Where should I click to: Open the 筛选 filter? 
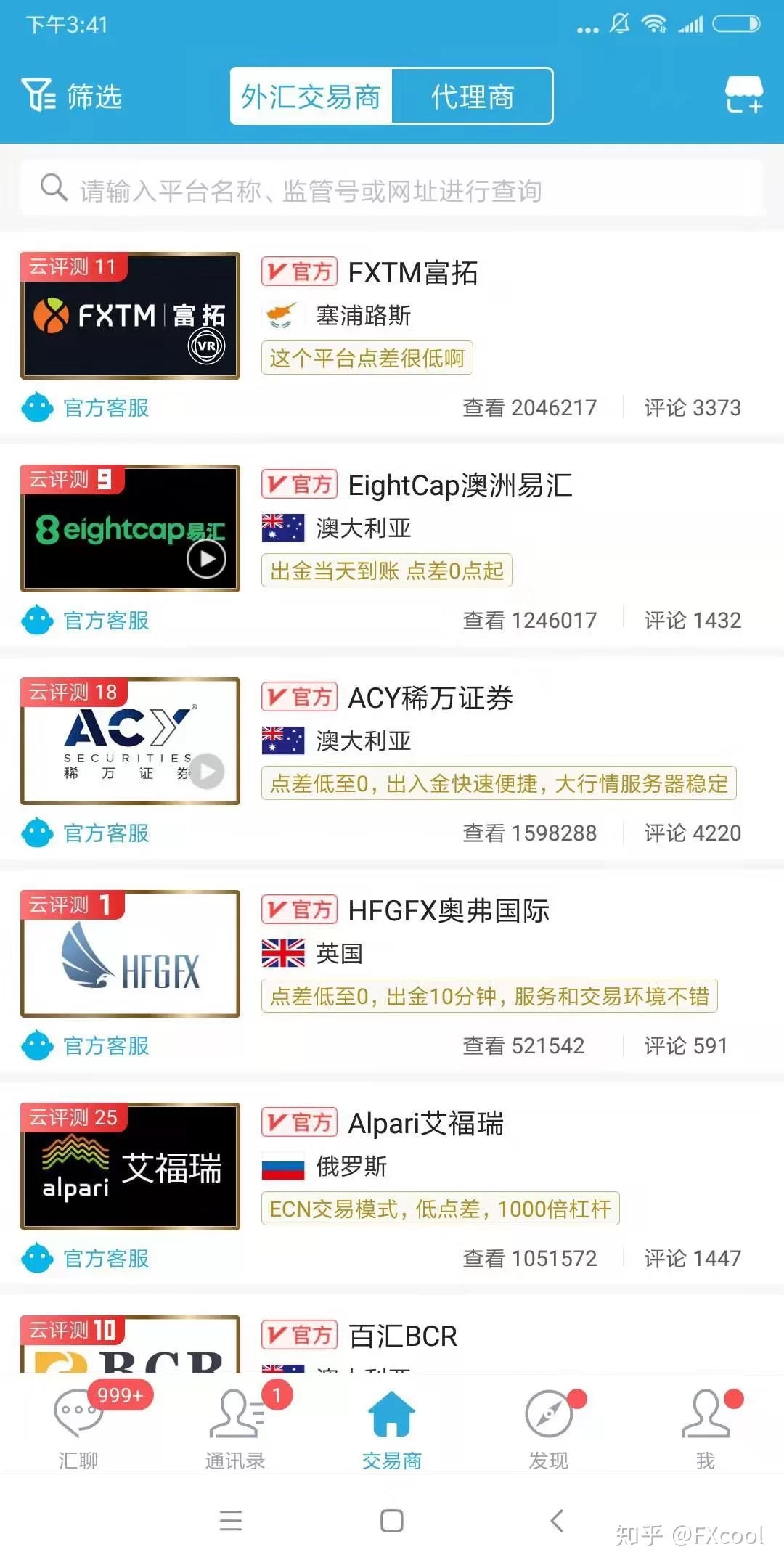pyautogui.click(x=72, y=96)
